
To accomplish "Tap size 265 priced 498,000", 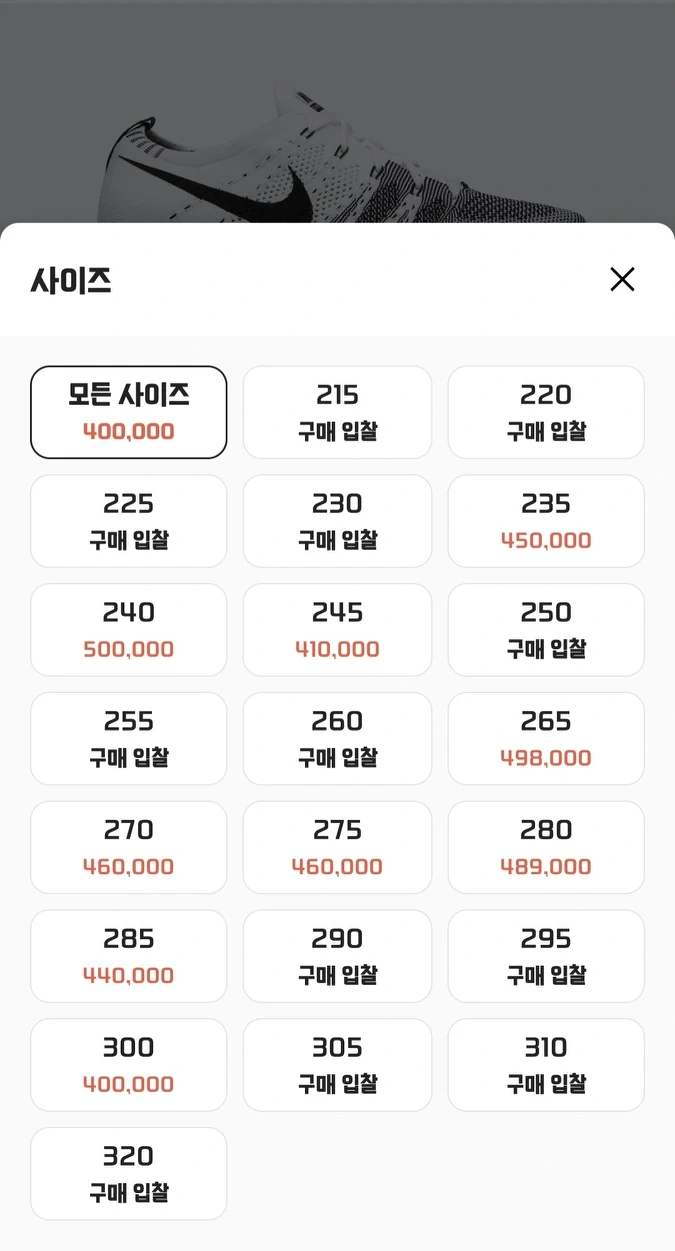I will point(546,739).
